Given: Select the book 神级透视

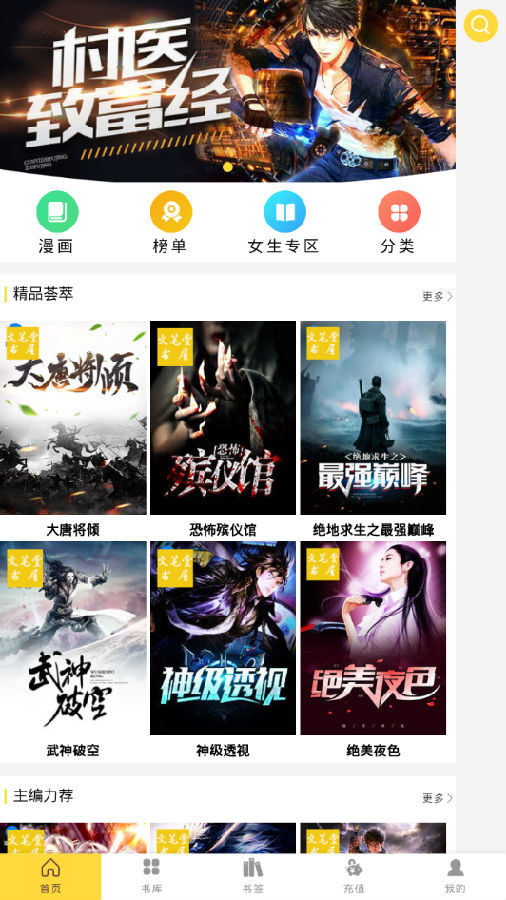Looking at the screenshot, I should pos(223,649).
